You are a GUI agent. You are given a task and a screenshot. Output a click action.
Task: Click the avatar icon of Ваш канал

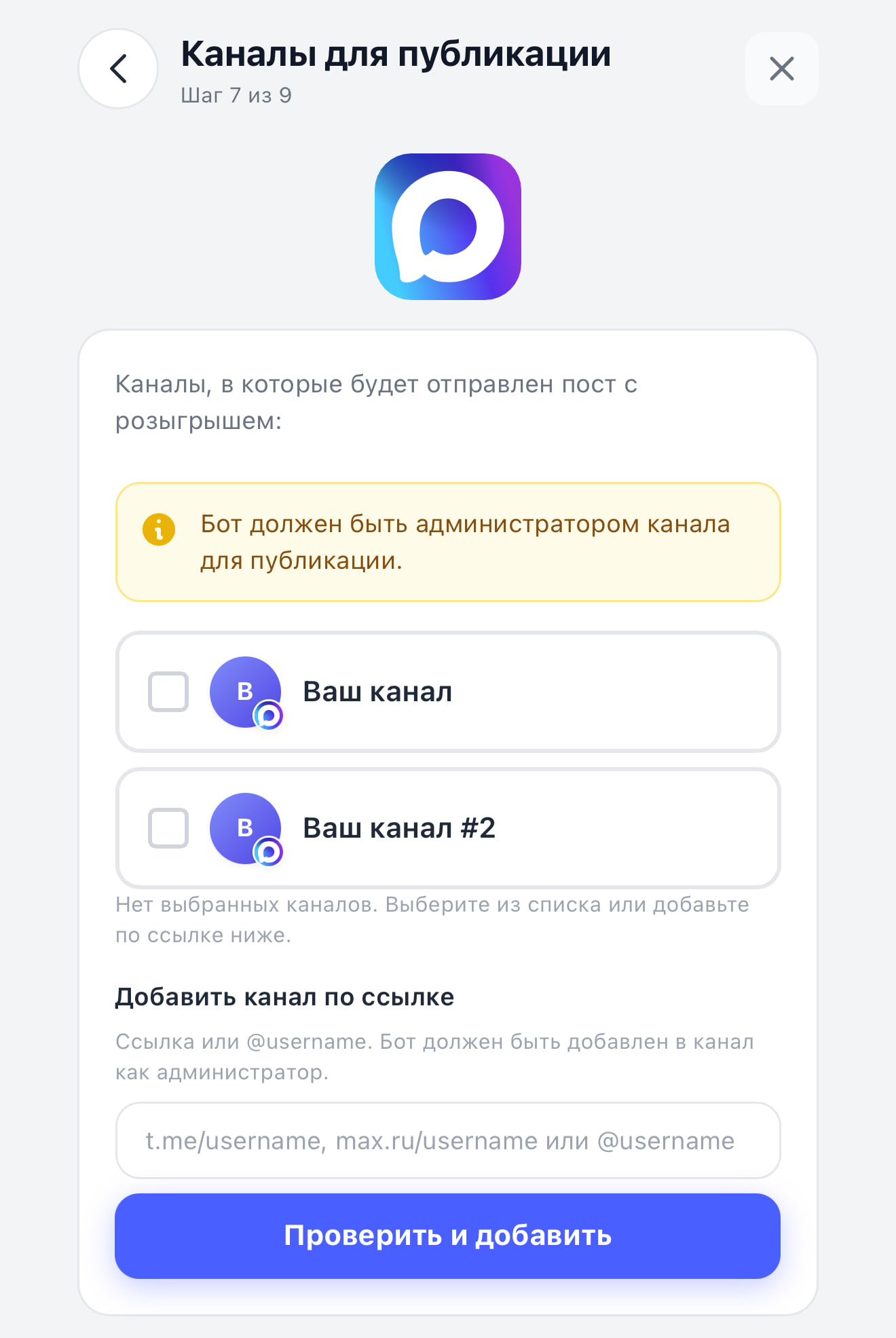tap(244, 691)
